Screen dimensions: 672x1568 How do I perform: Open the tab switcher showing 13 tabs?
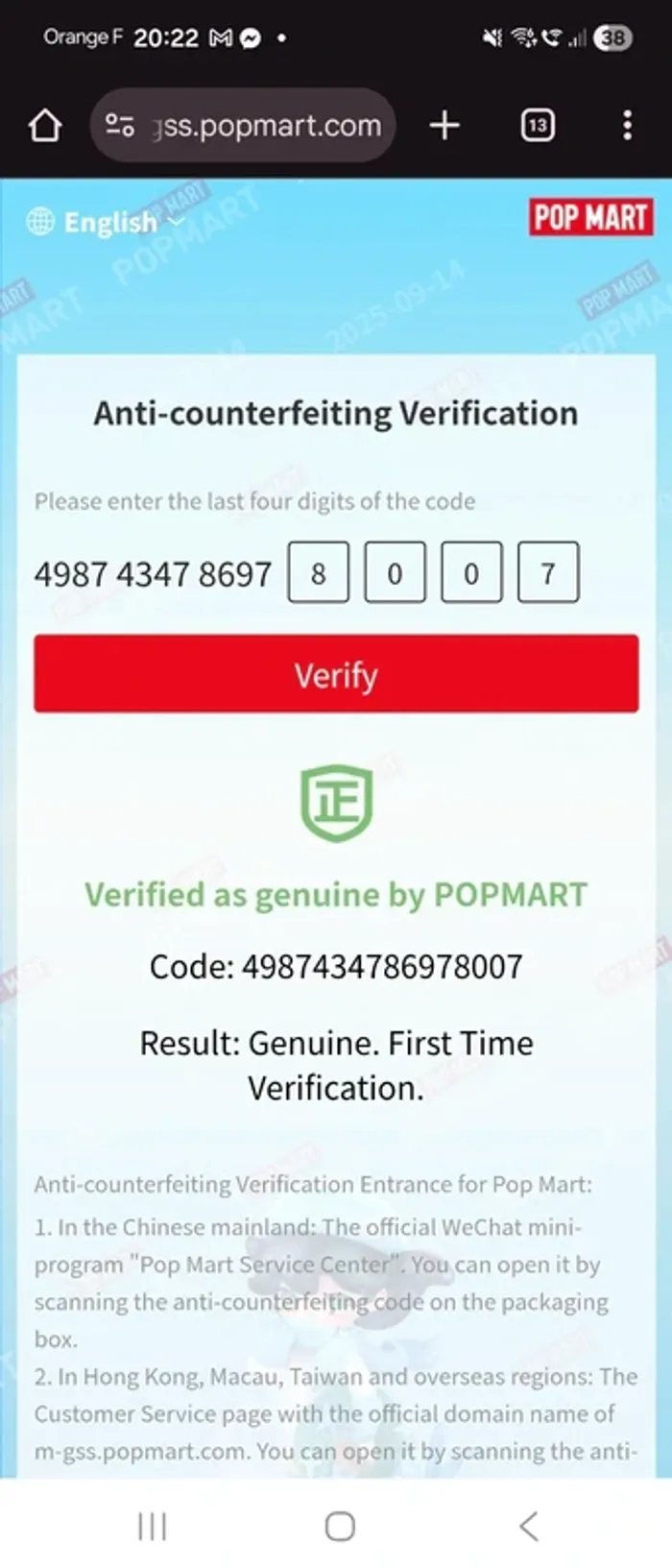click(537, 125)
